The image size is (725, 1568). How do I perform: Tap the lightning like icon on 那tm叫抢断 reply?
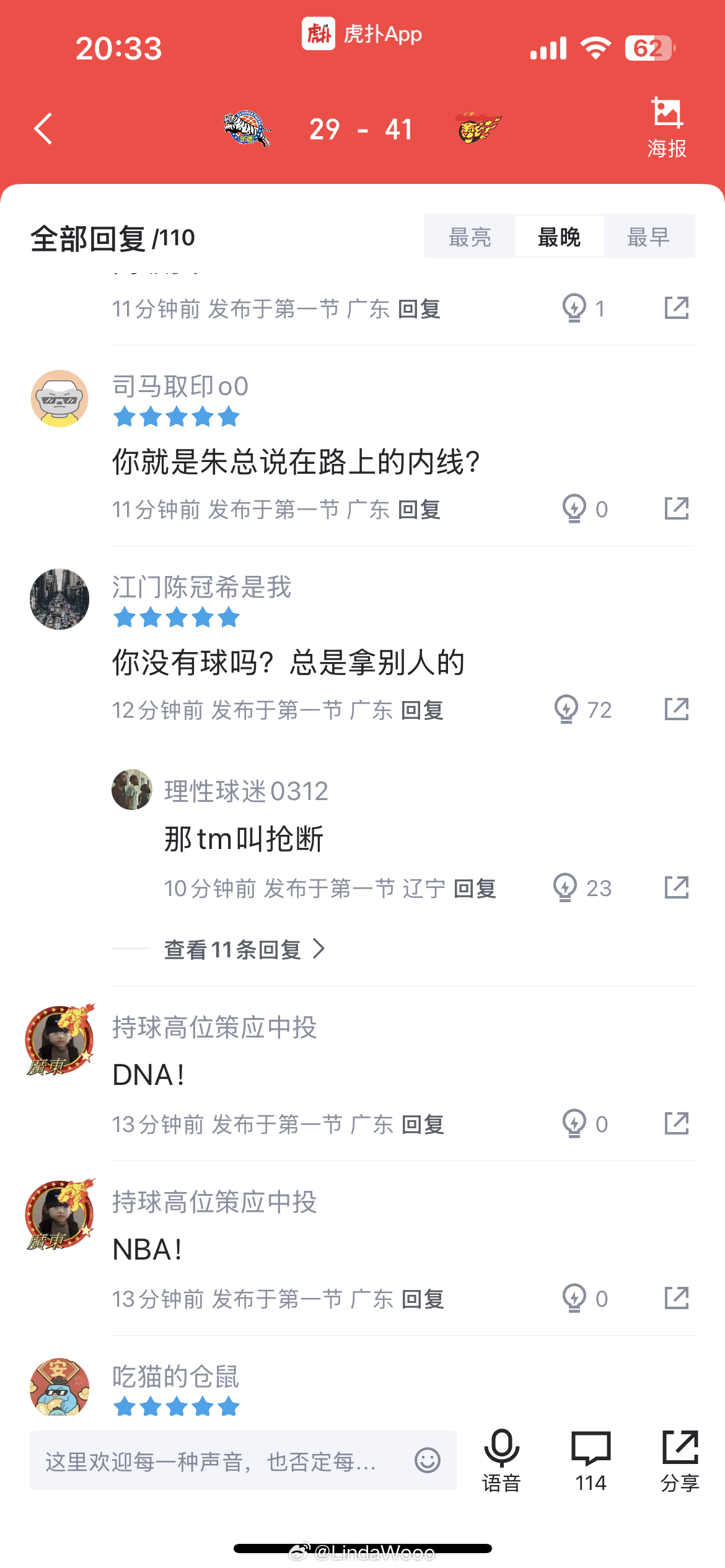coord(567,888)
